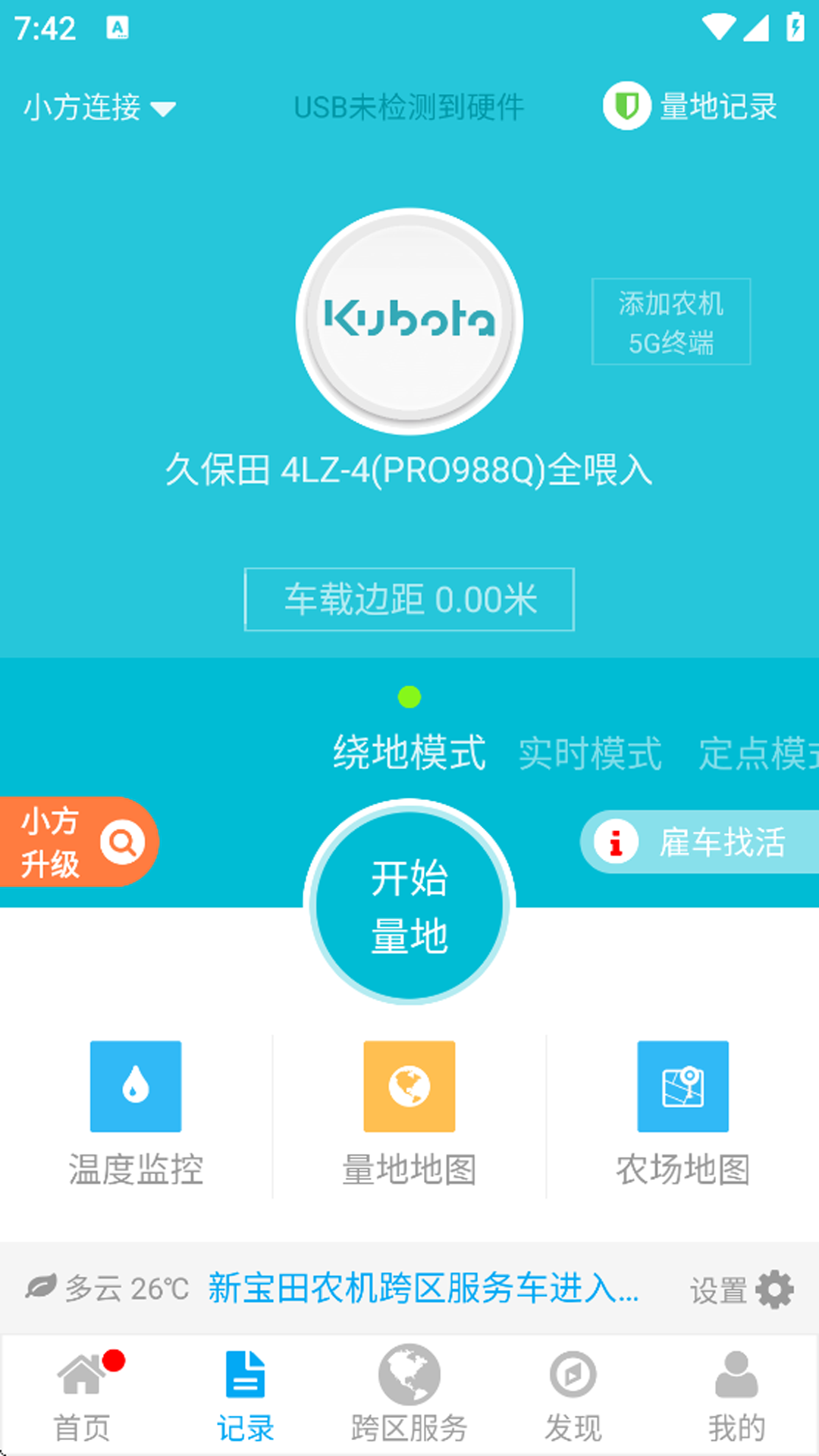Switch to 实时模式 tab
This screenshot has height=1456, width=819.
(589, 753)
